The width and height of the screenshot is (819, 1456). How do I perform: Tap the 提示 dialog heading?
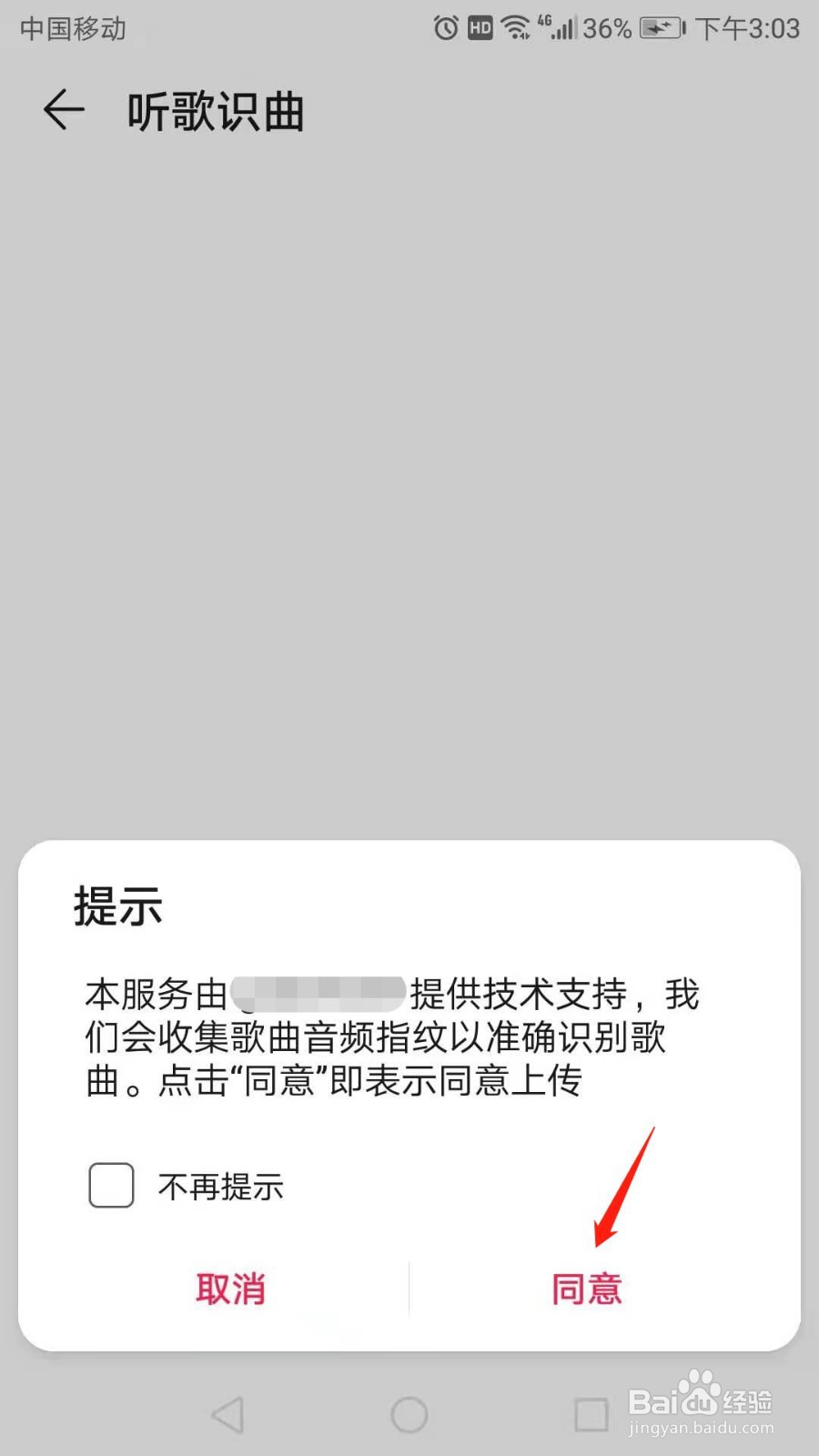pos(116,905)
